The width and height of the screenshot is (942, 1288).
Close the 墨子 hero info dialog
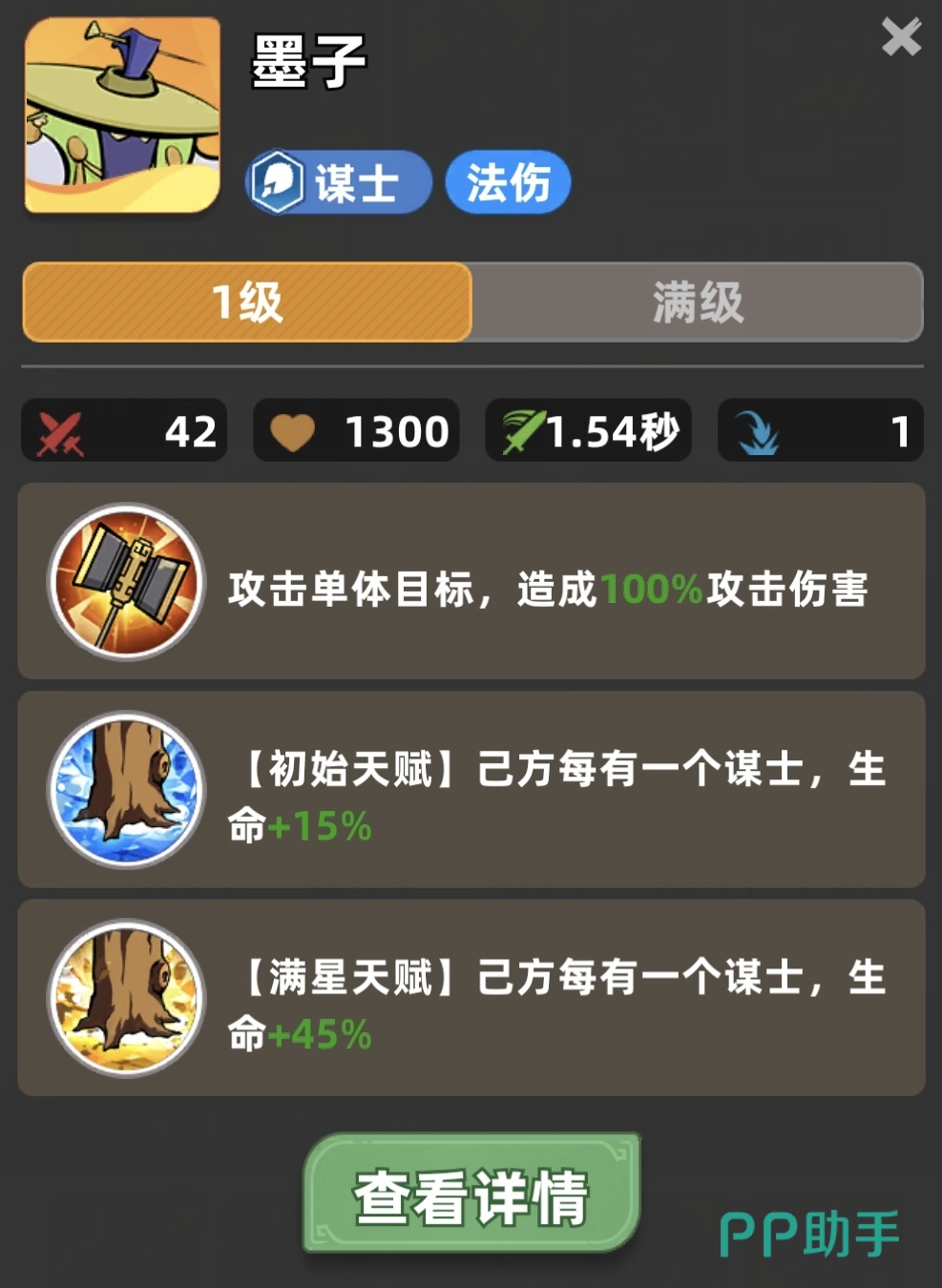point(900,38)
